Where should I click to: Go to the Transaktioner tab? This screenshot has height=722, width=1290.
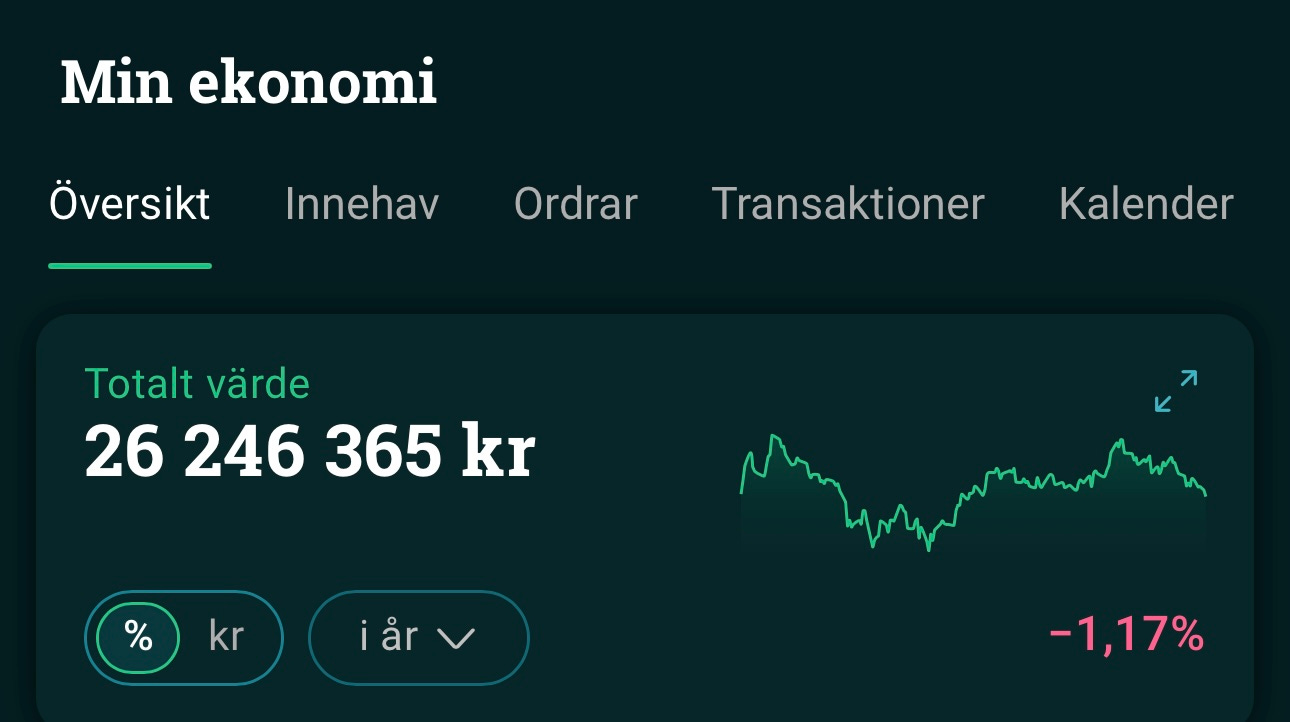pyautogui.click(x=848, y=204)
